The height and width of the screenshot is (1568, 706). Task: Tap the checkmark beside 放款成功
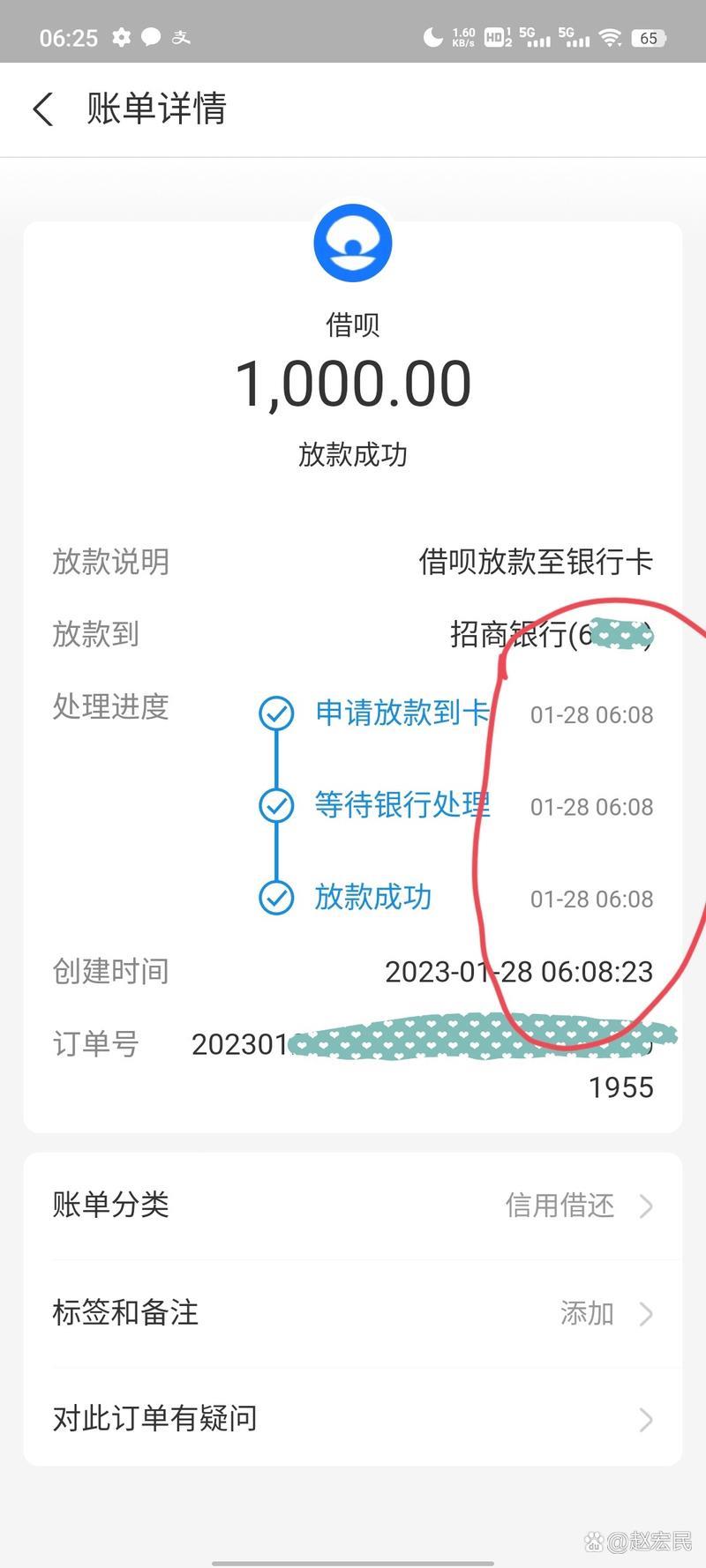tap(276, 898)
